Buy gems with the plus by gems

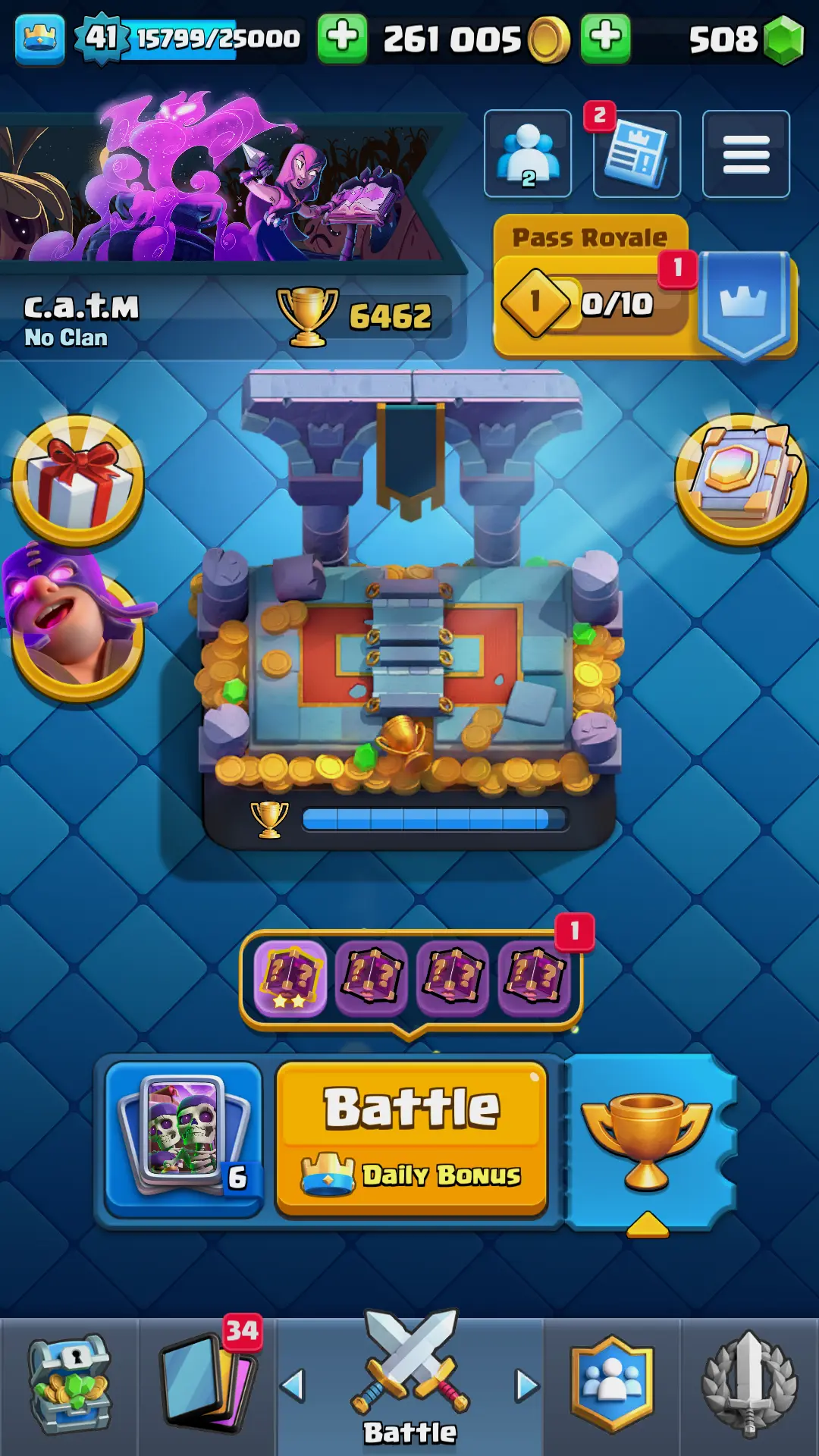[605, 38]
